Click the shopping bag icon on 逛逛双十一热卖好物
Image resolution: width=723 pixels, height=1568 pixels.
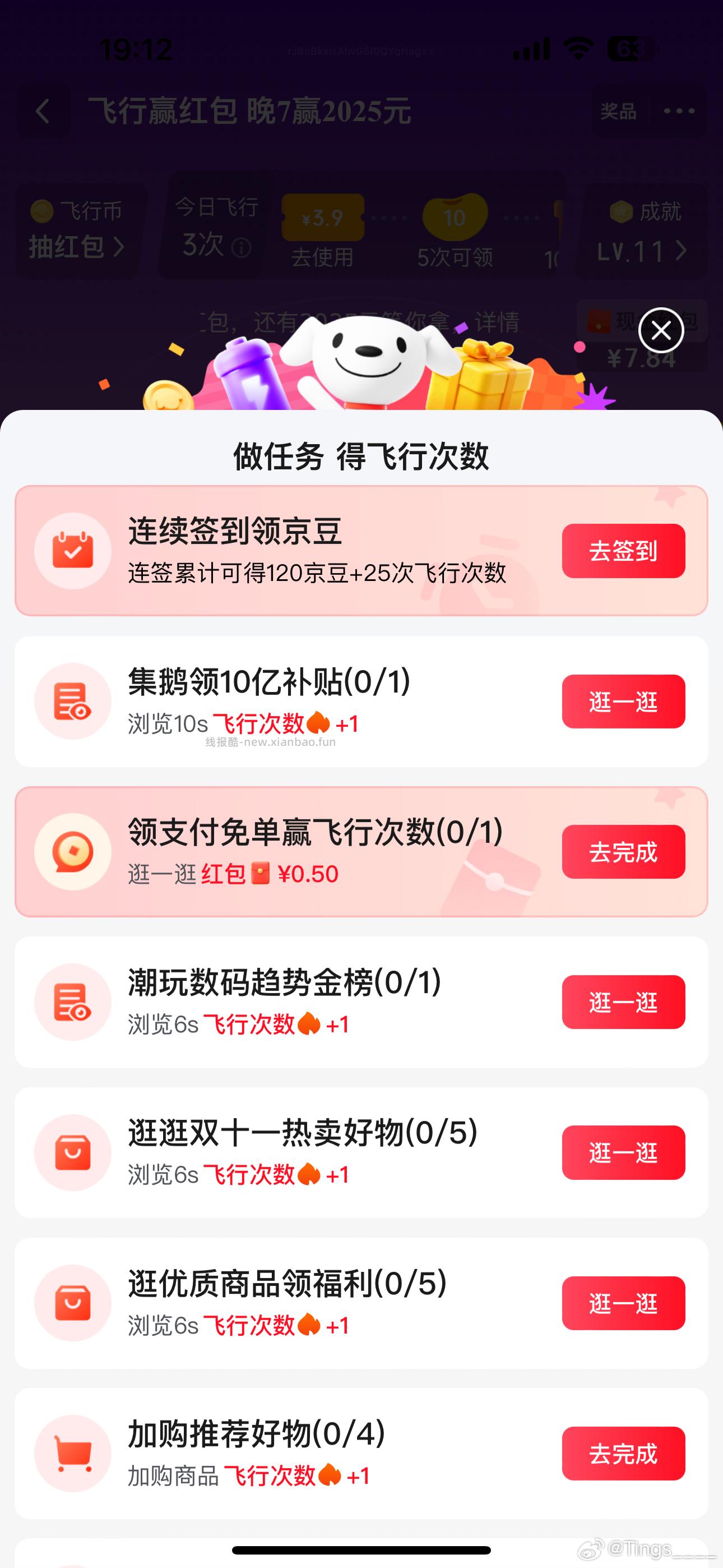pyautogui.click(x=73, y=1154)
